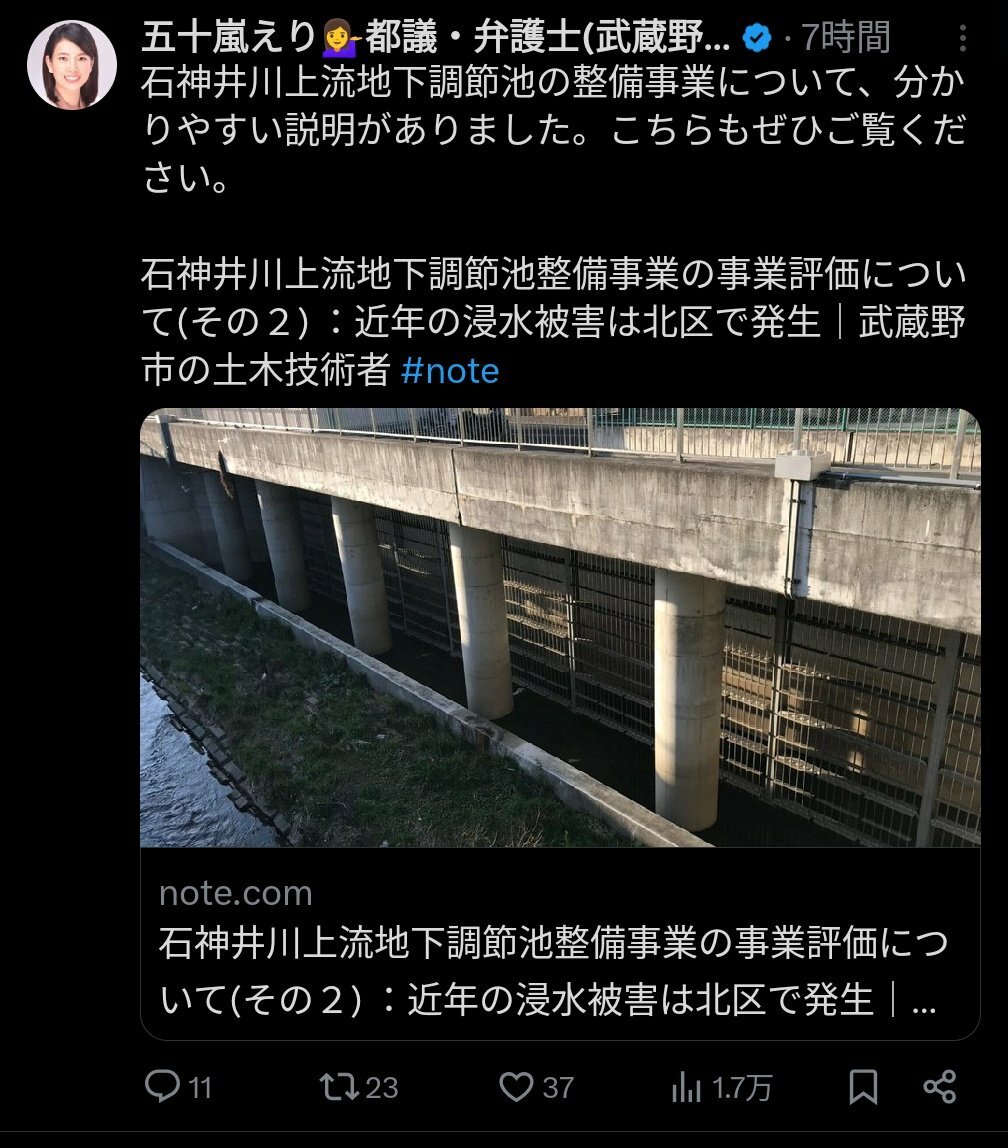Share this tweet
This screenshot has width=1008, height=1148.
click(939, 1087)
